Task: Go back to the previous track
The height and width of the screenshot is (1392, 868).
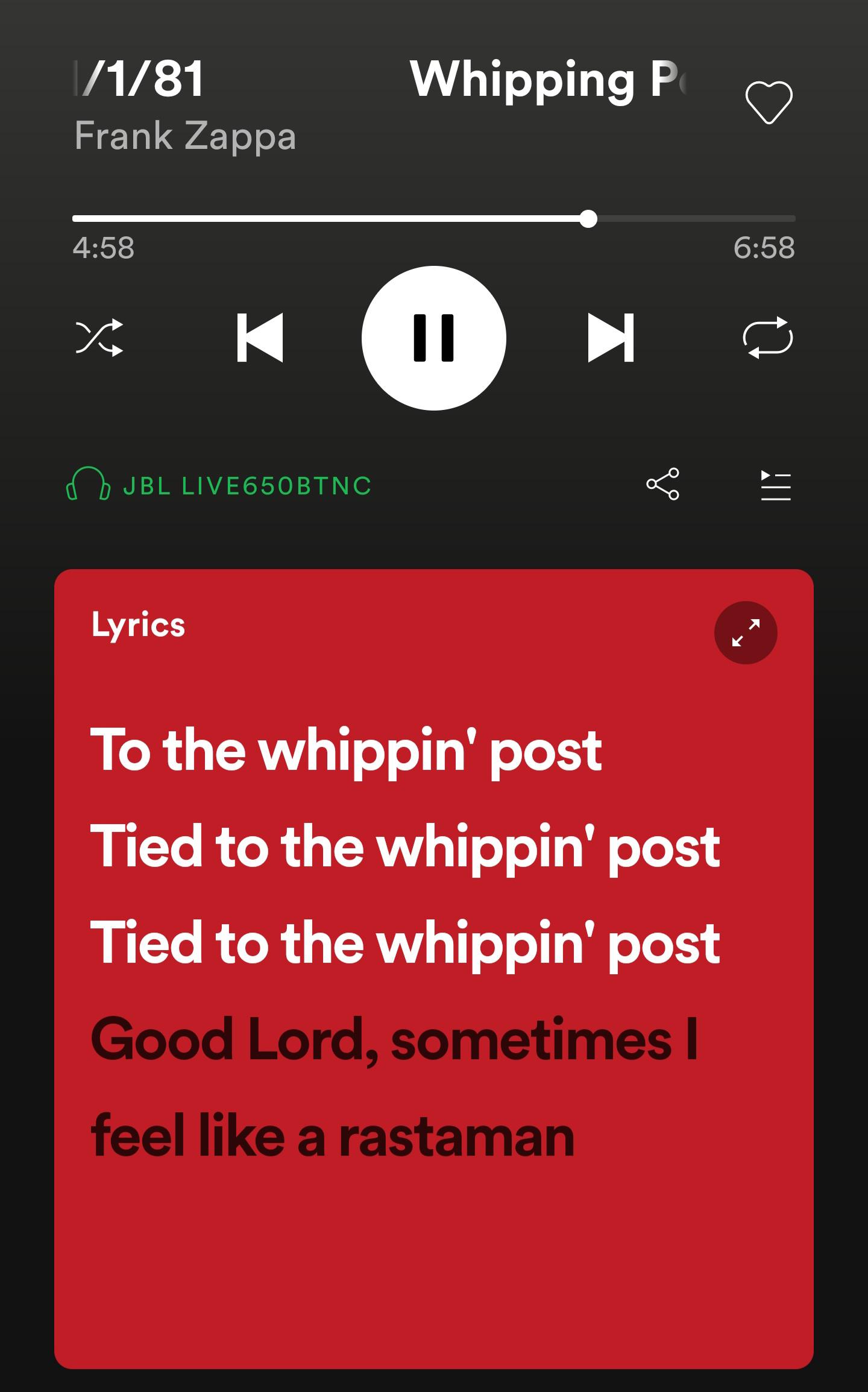Action: point(260,338)
